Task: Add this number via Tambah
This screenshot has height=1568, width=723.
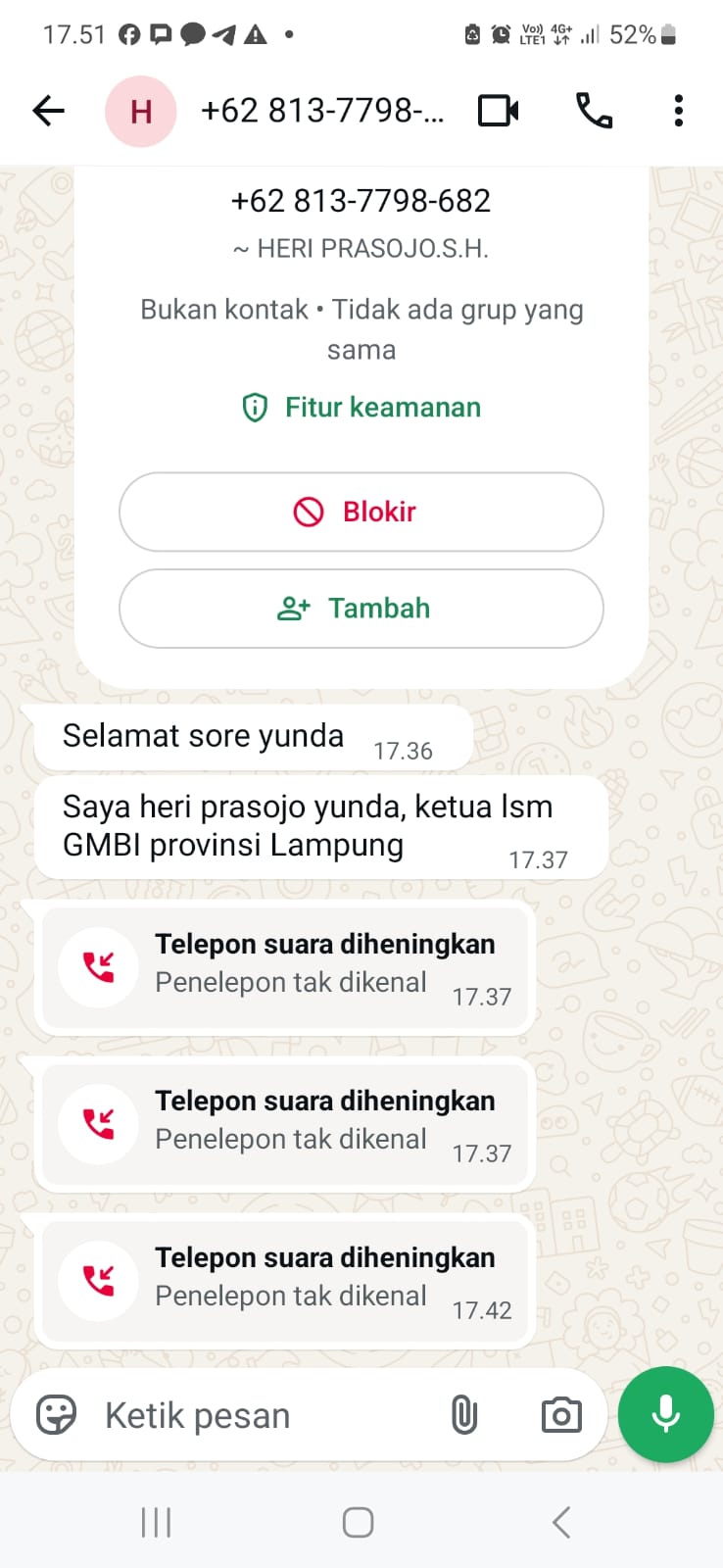Action: click(361, 609)
